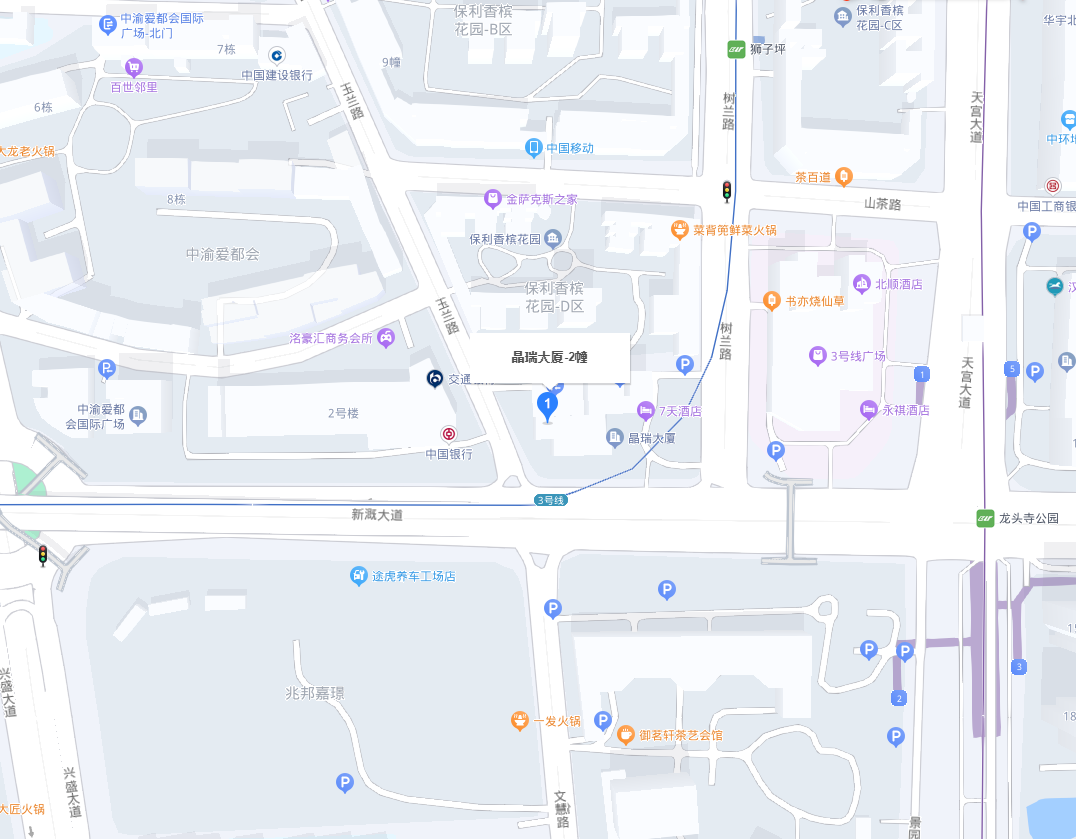Open the 中国移动 store point

coord(534,148)
